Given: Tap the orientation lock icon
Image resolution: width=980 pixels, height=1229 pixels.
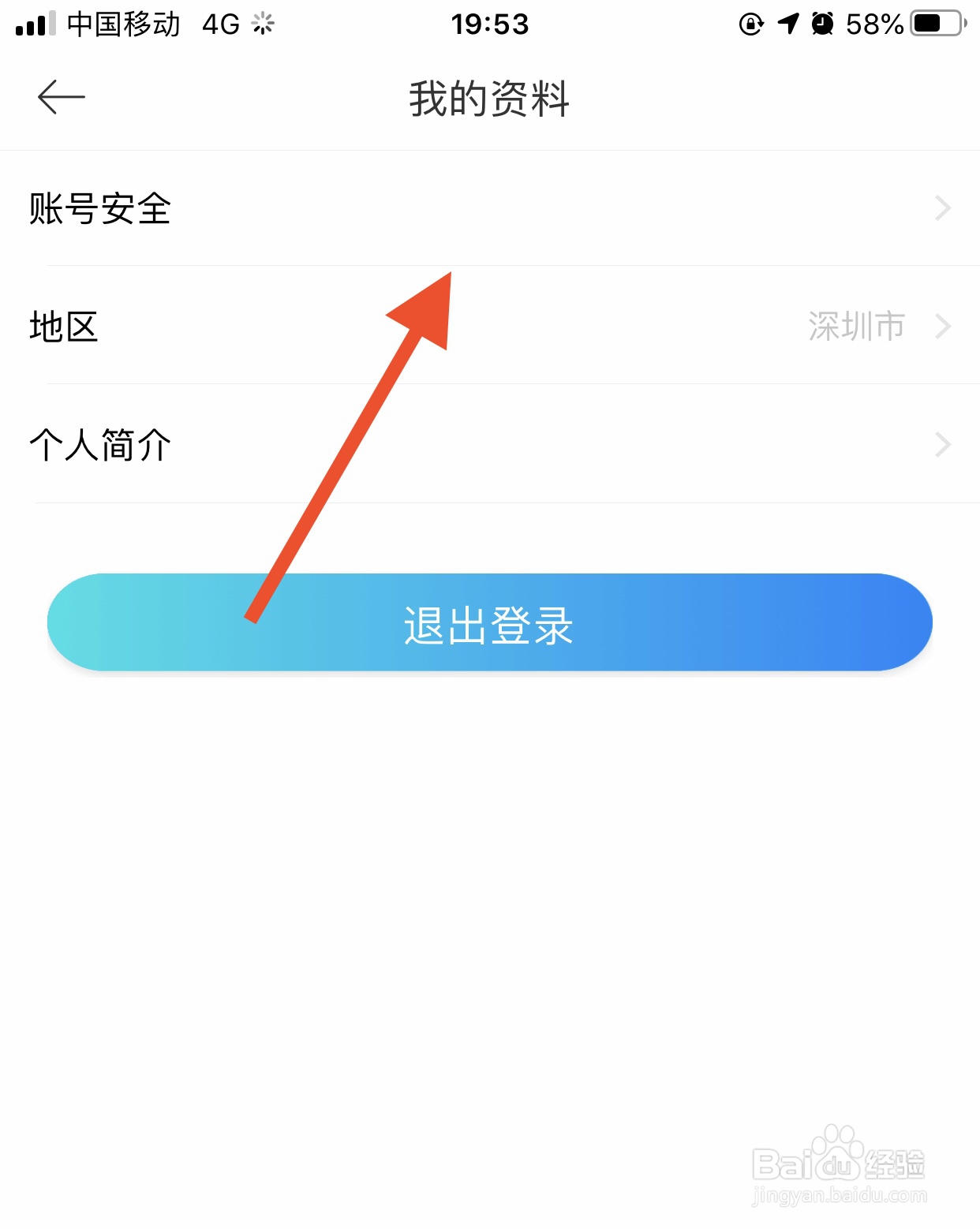Looking at the screenshot, I should click(x=748, y=24).
